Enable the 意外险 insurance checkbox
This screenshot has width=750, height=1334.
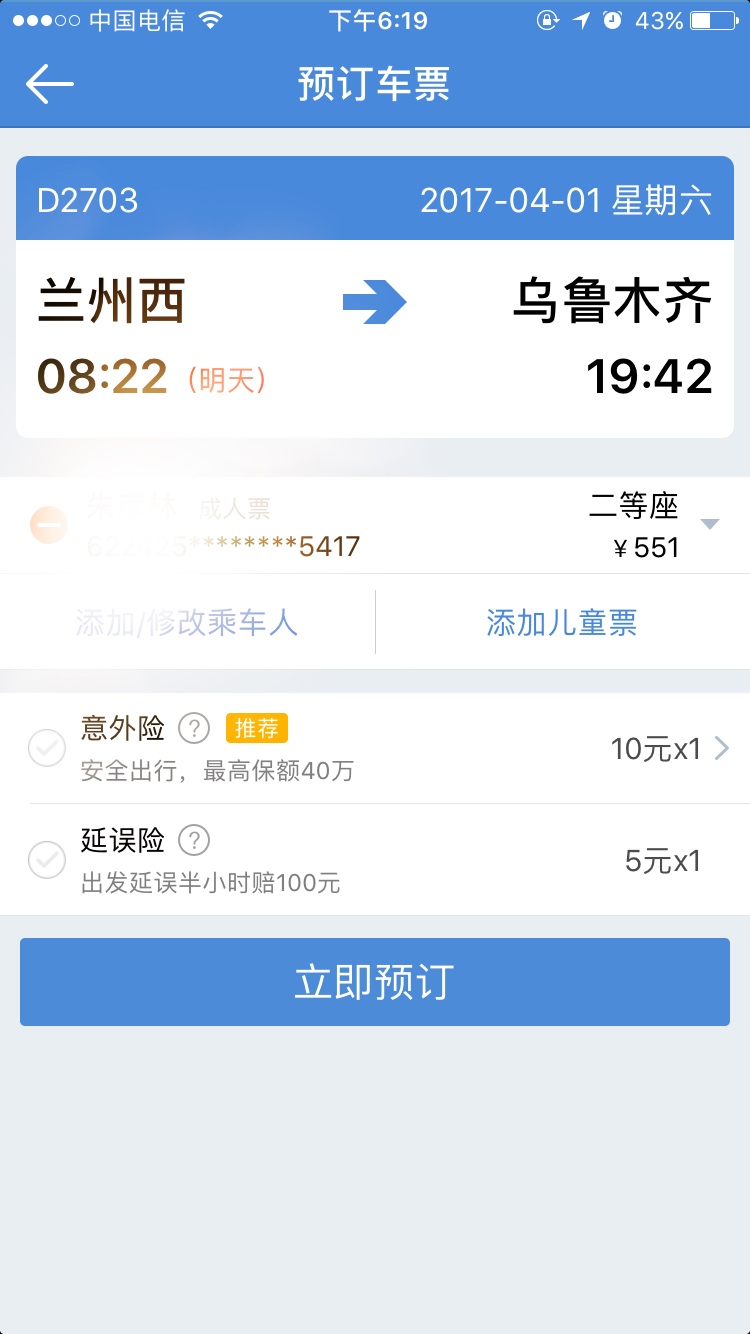(45, 748)
